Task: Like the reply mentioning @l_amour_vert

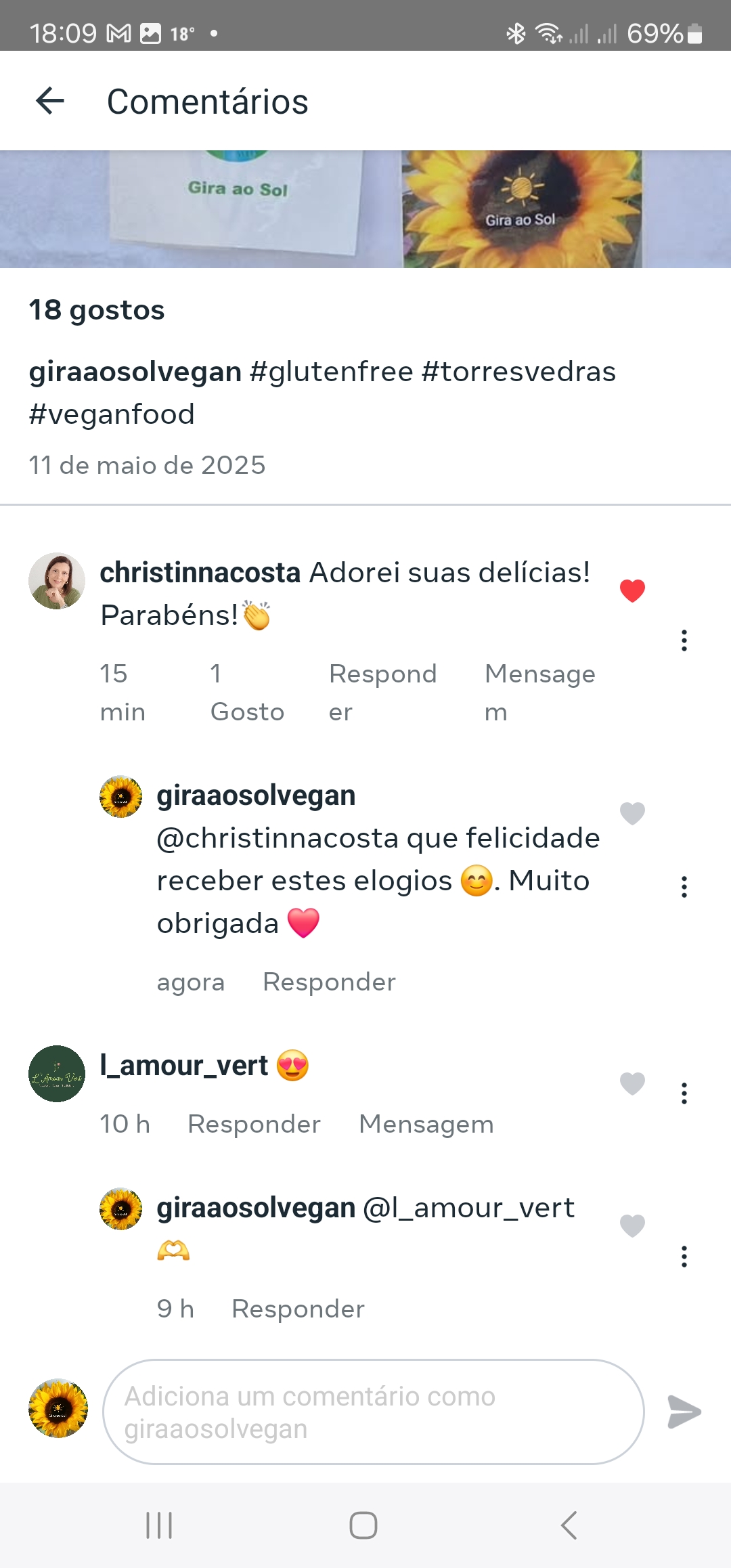Action: pyautogui.click(x=632, y=1225)
